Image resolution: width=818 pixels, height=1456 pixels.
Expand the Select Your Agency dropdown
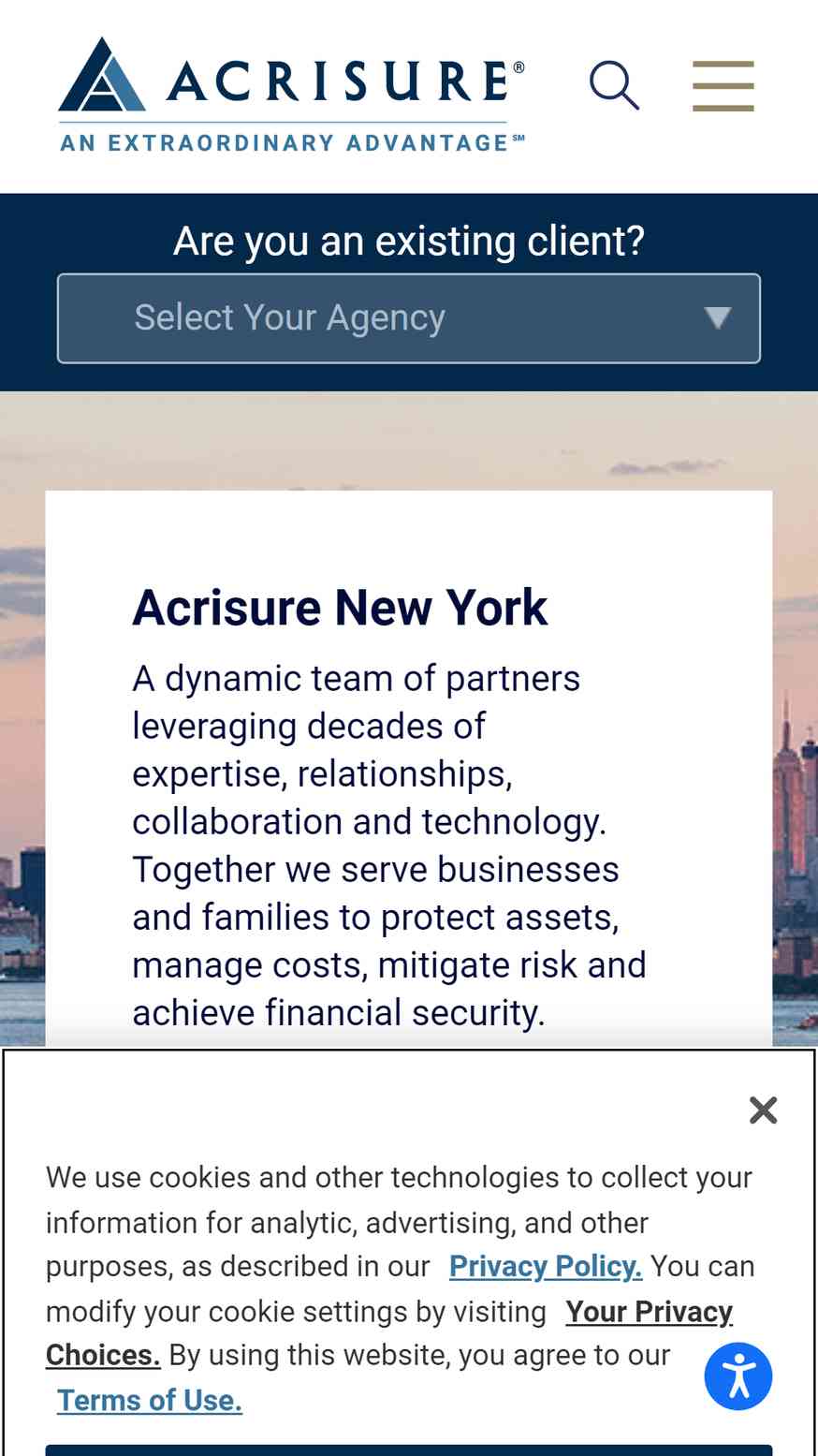pyautogui.click(x=409, y=318)
